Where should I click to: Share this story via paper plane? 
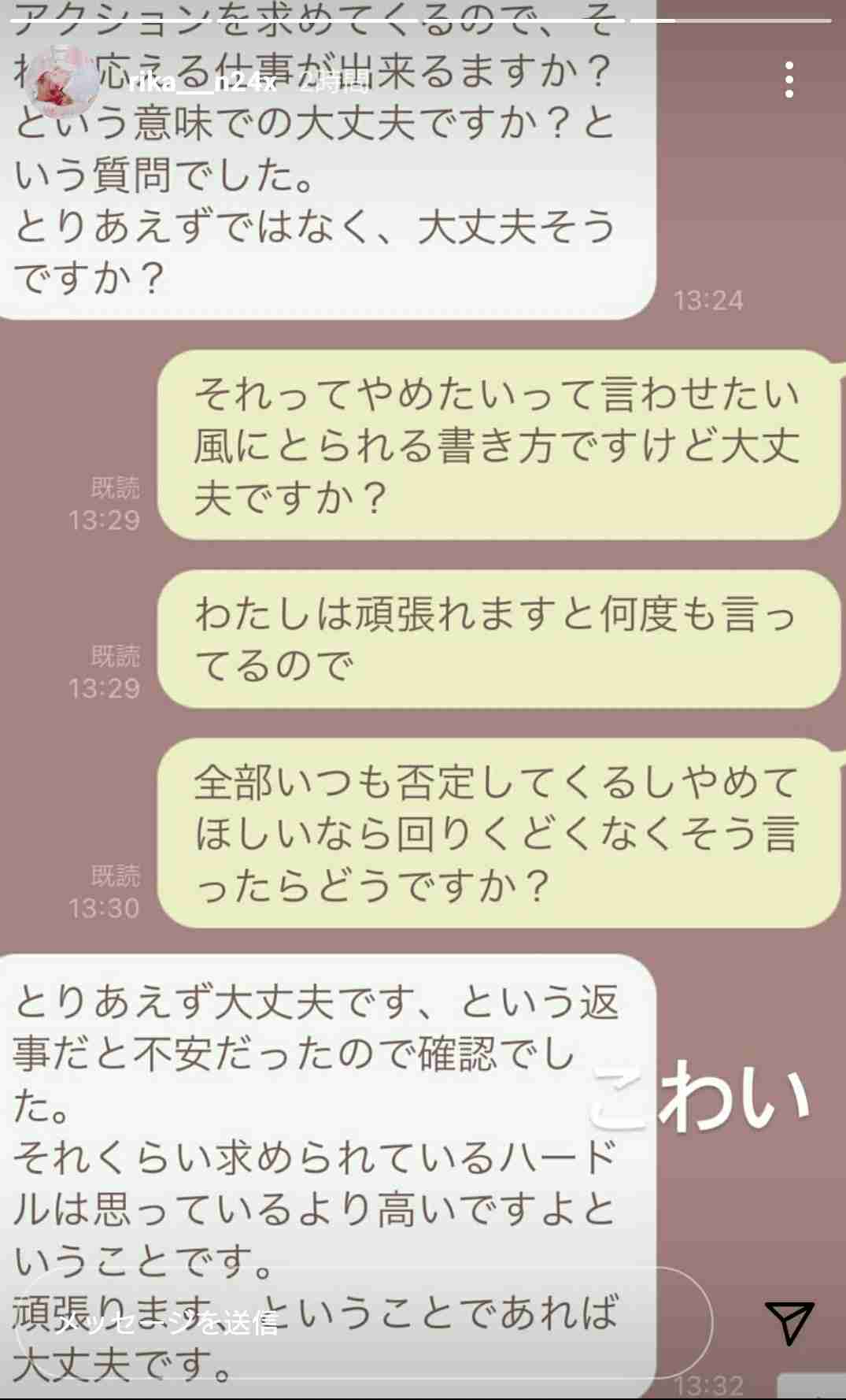(x=789, y=1323)
